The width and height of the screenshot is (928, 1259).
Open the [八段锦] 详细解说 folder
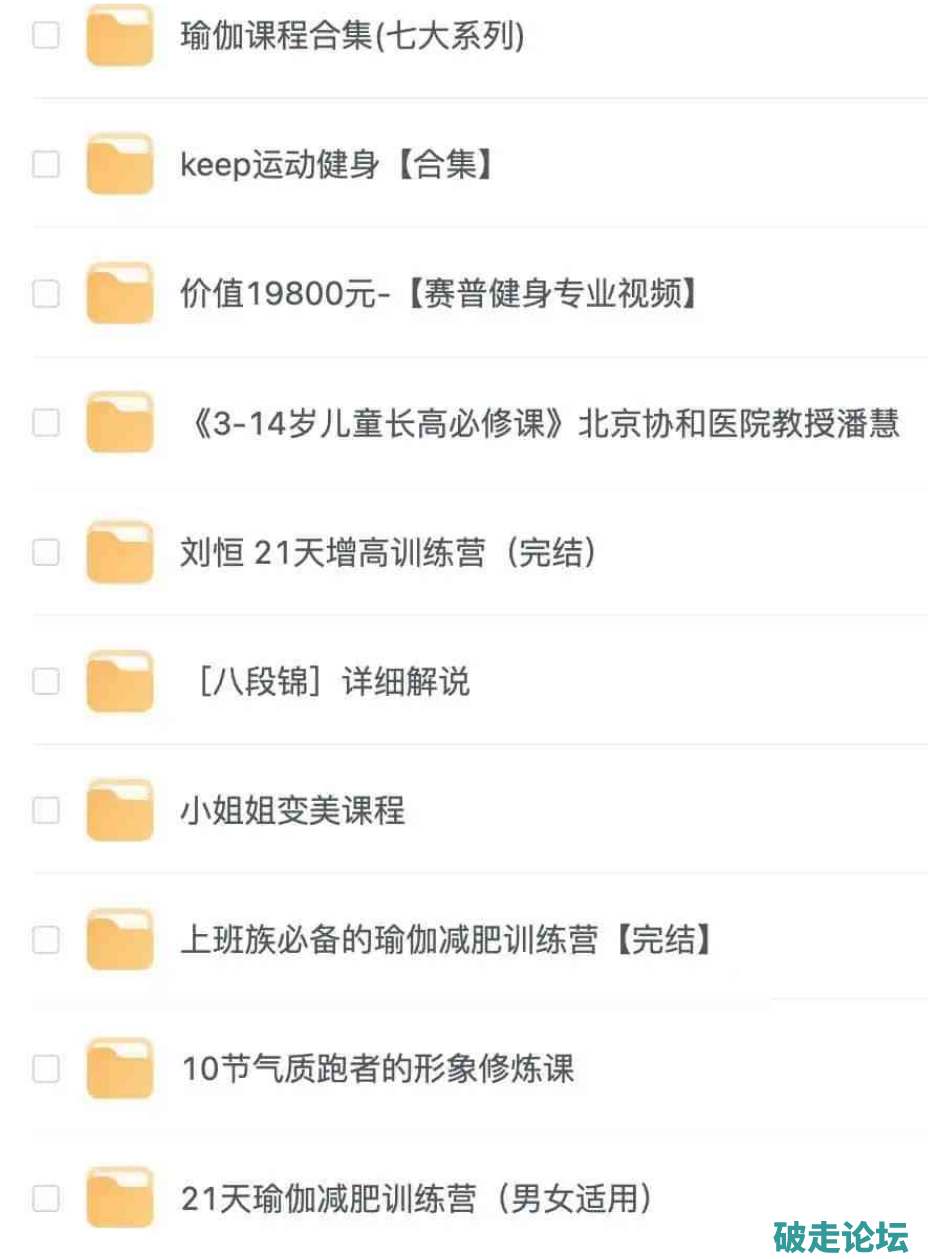click(327, 682)
